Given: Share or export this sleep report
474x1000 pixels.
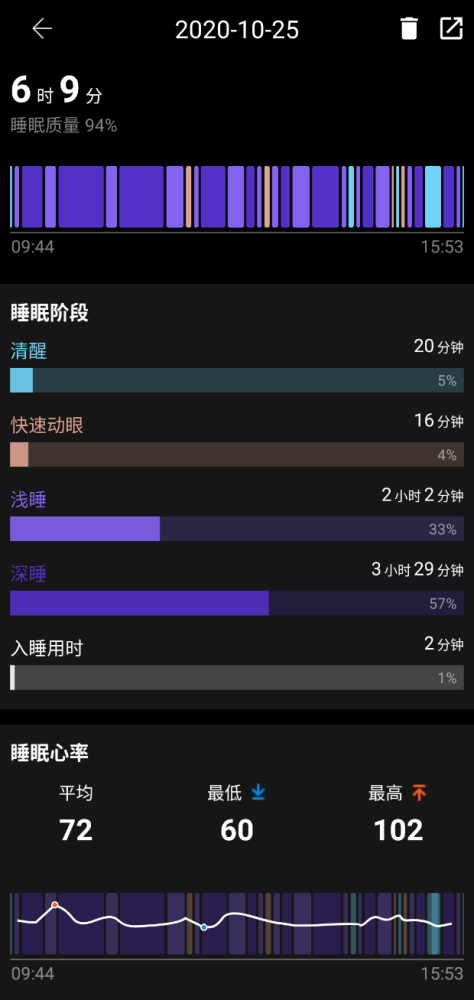Looking at the screenshot, I should (x=451, y=29).
